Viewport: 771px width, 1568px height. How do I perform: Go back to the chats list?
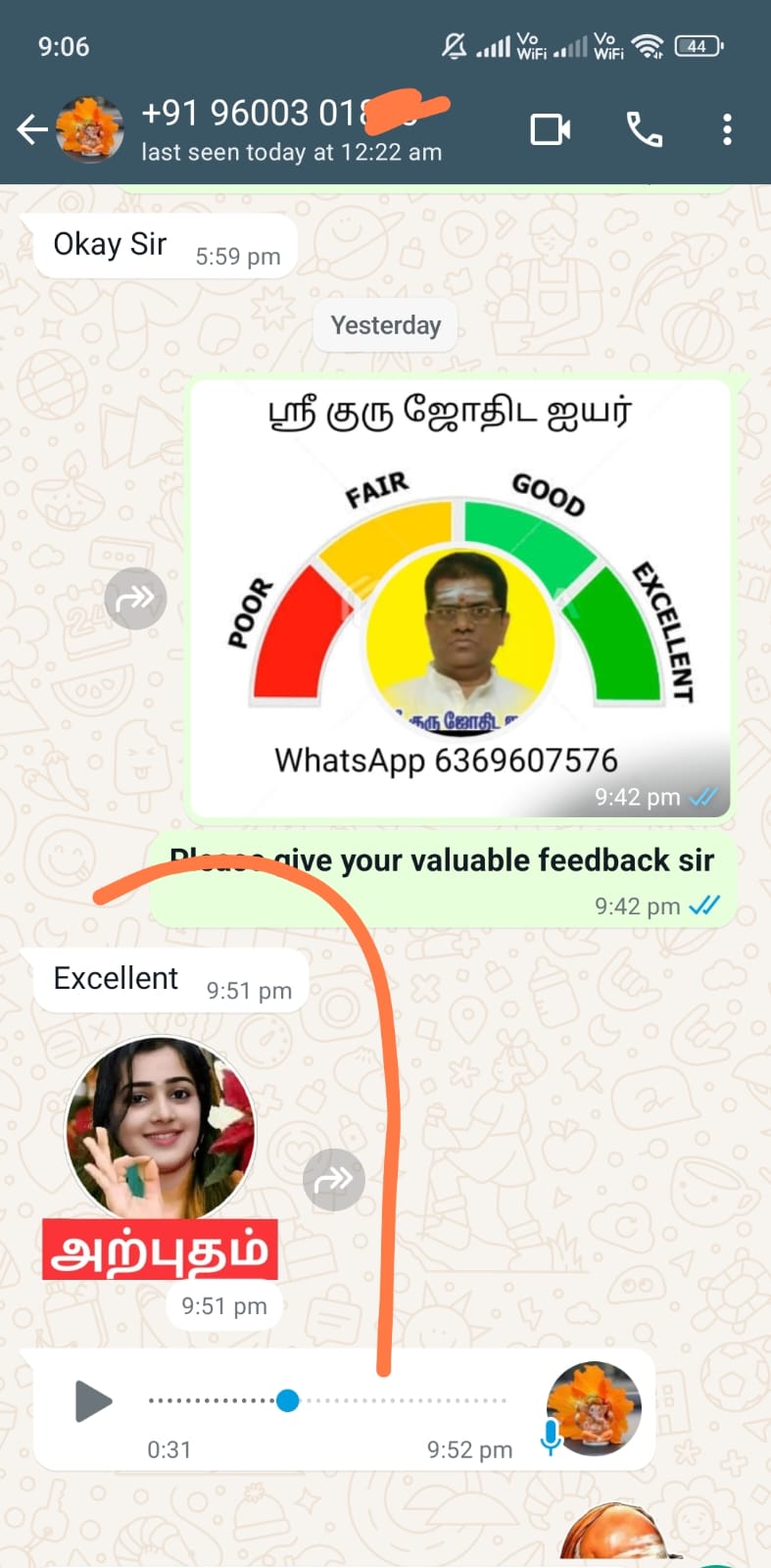[31, 129]
